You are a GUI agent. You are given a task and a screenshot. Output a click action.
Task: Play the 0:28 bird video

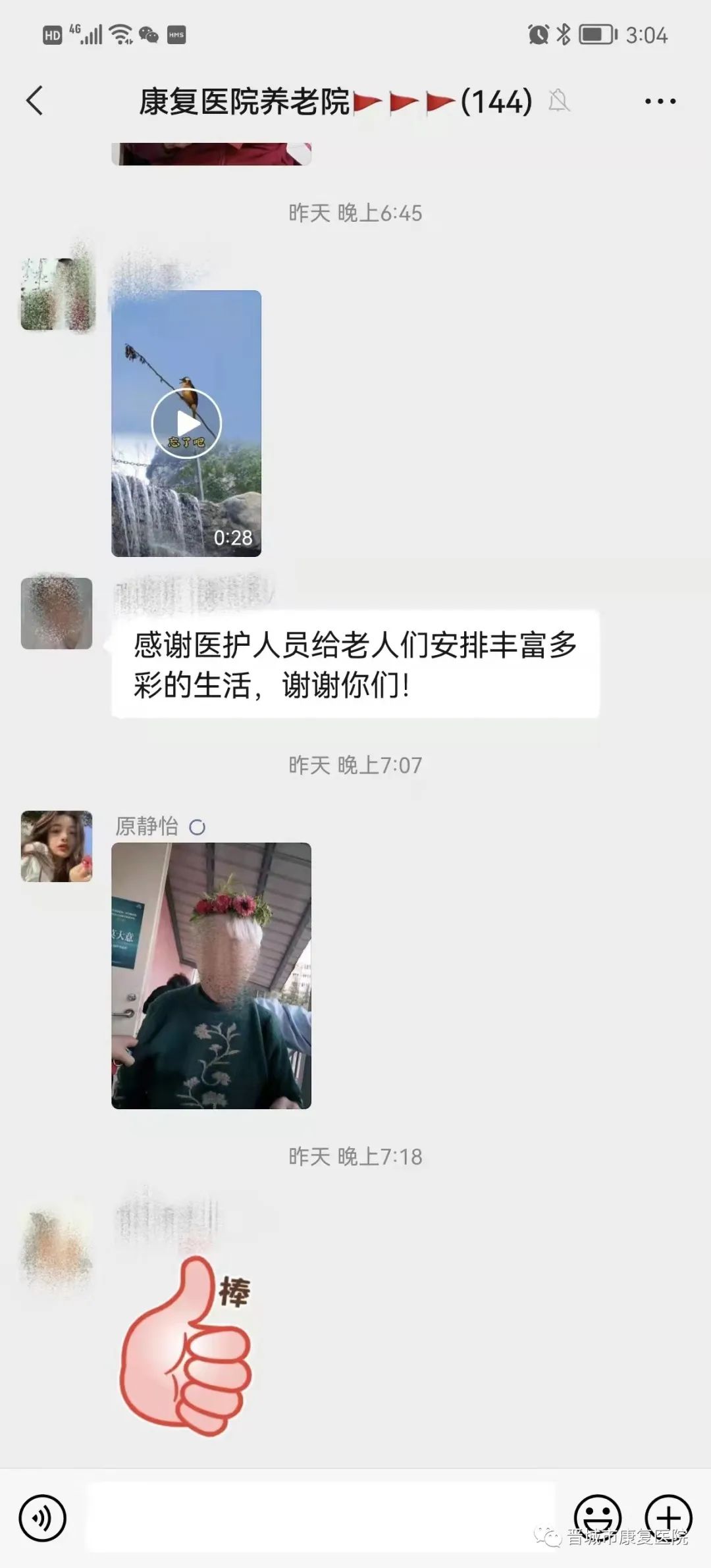[186, 423]
